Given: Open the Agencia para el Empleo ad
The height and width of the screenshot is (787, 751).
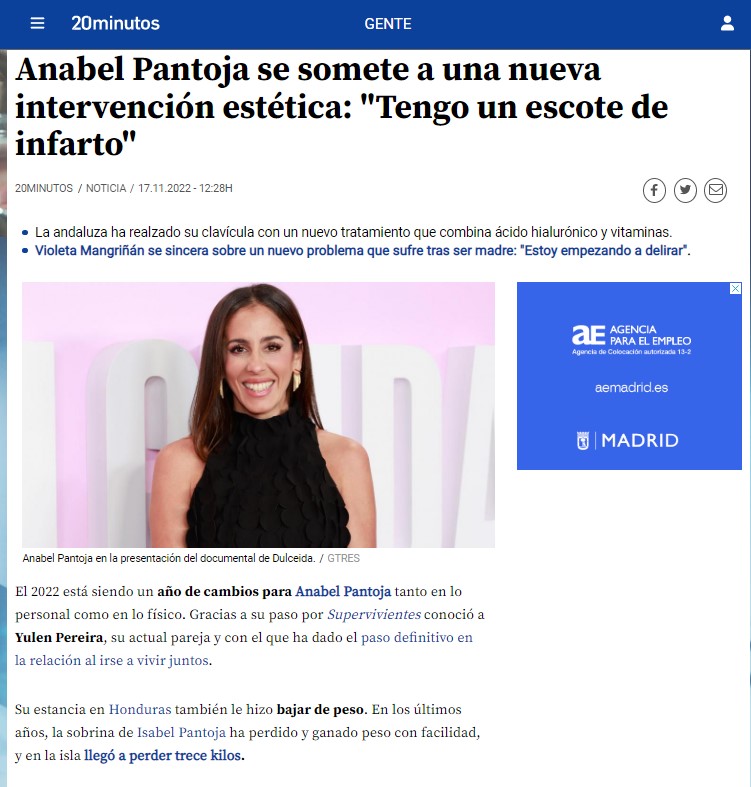Looking at the screenshot, I should pos(629,376).
